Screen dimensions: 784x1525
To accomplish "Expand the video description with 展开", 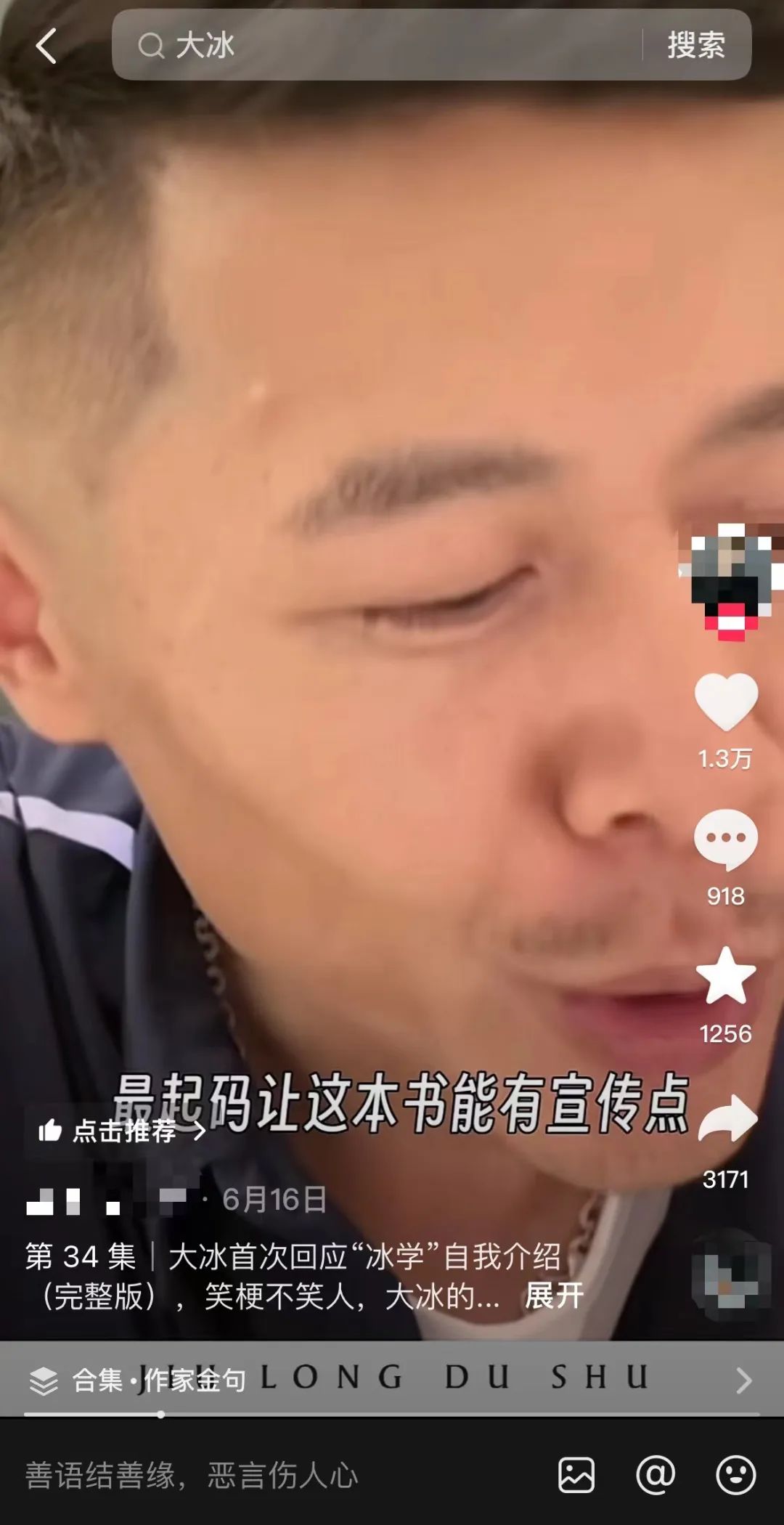I will pos(554,1296).
